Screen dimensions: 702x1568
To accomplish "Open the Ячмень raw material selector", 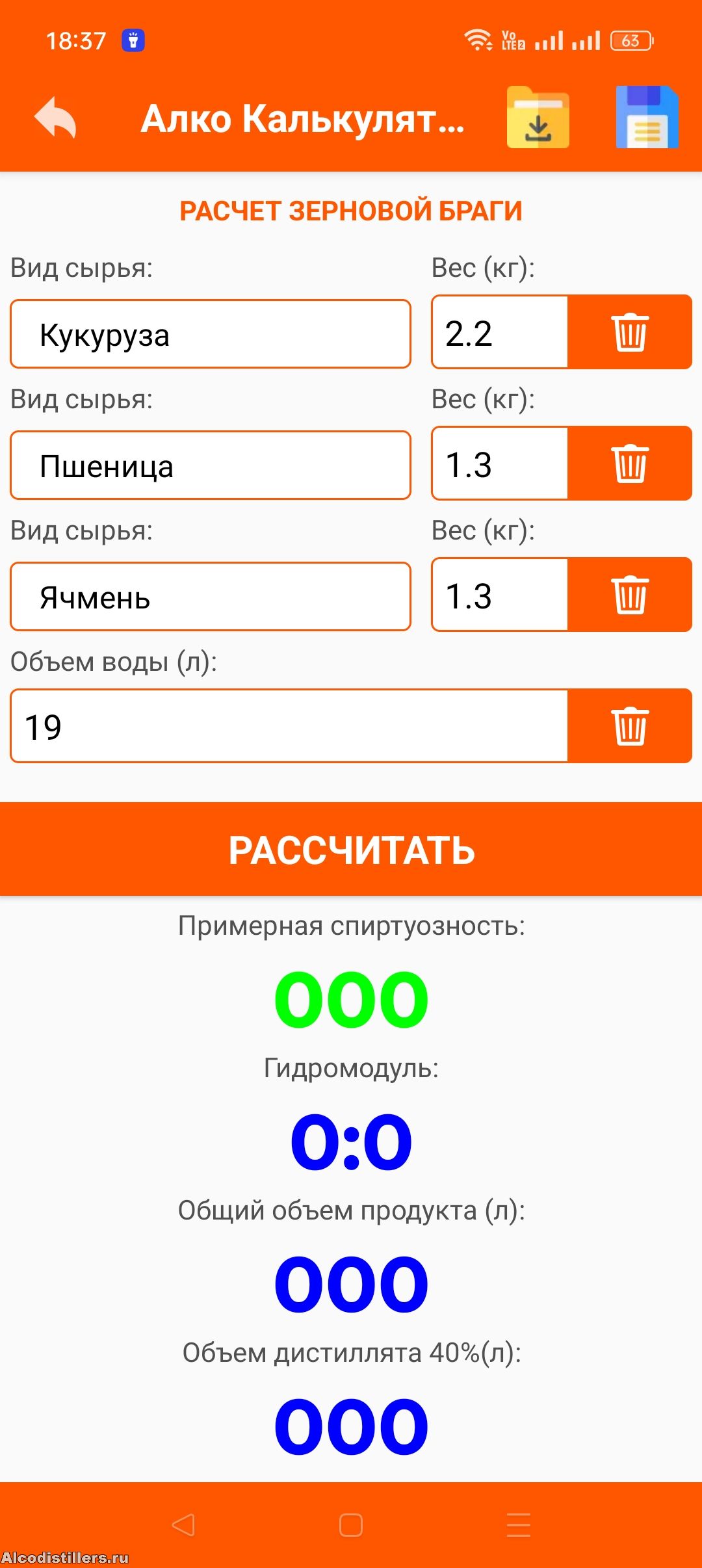I will click(211, 597).
